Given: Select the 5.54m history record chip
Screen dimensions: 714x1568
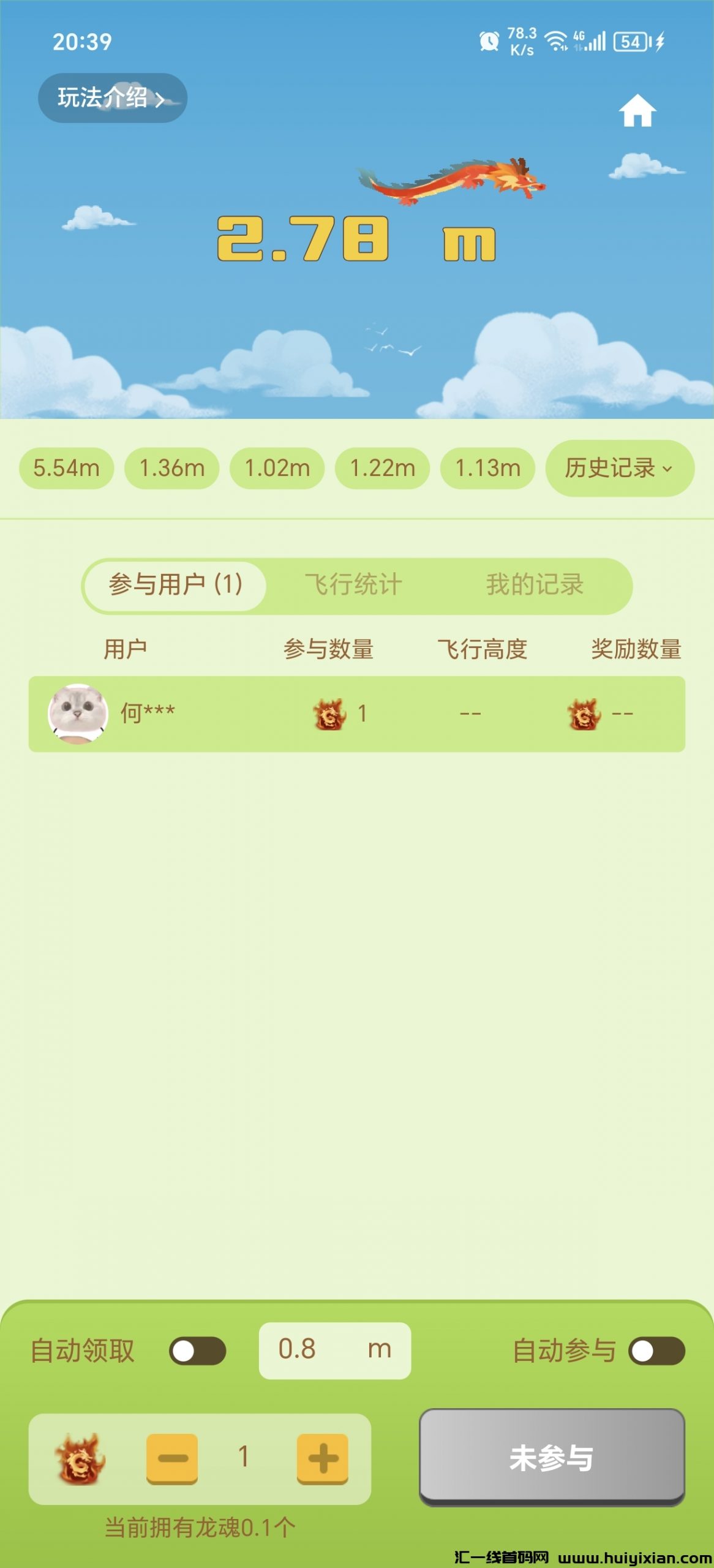Looking at the screenshot, I should pos(66,467).
